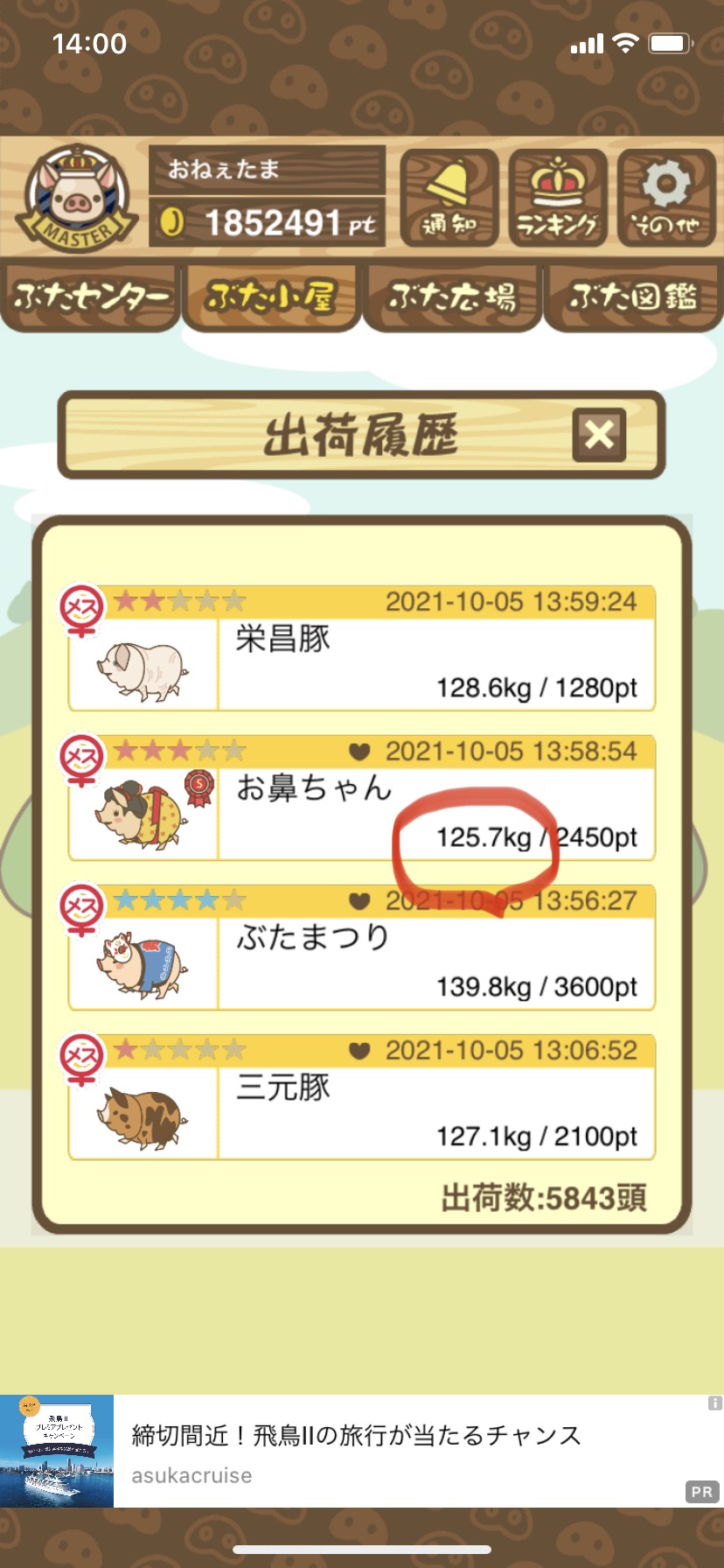The height and width of the screenshot is (1568, 724).
Task: Switch to the ぶたセンター tab
Action: 90,298
